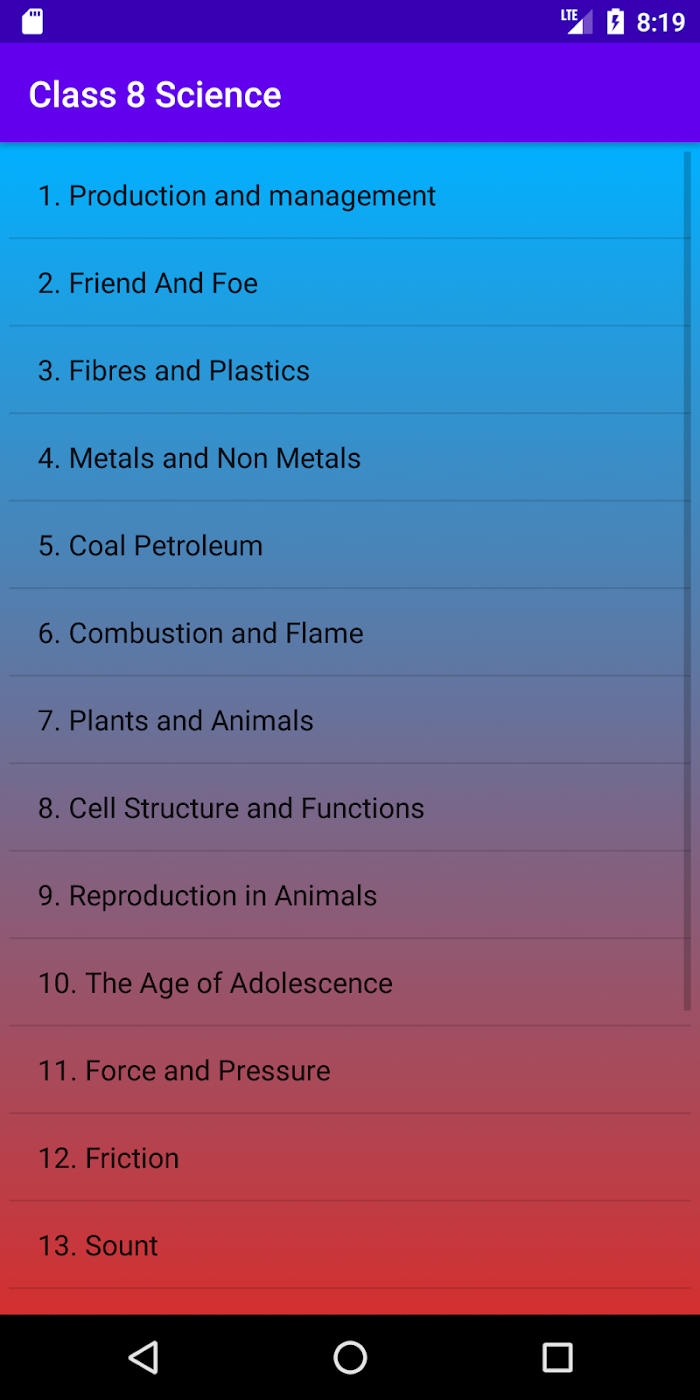Screen dimensions: 700x1400
Task: Go back using system back button
Action: click(144, 1357)
